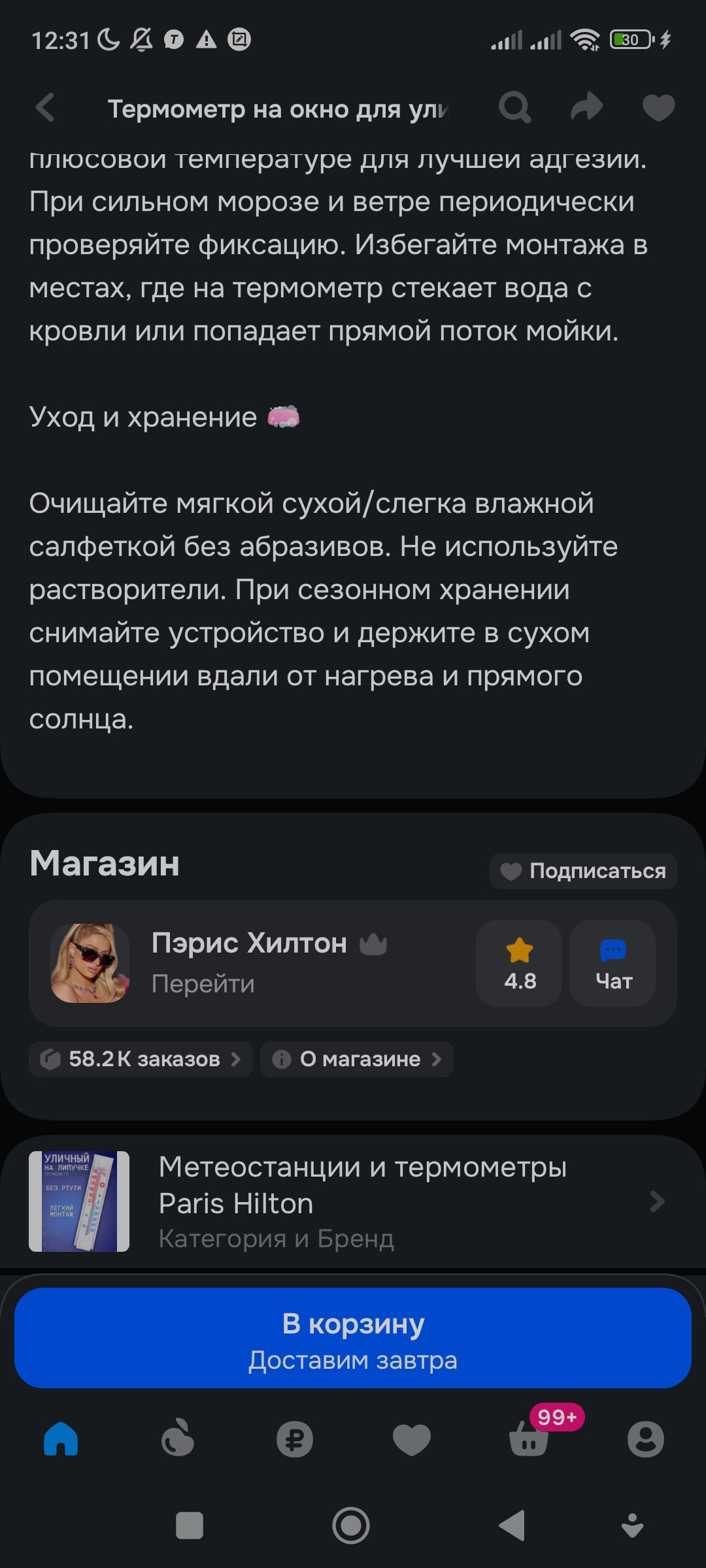Viewport: 706px width, 1568px height.
Task: Open the profile tab
Action: pyautogui.click(x=646, y=1439)
